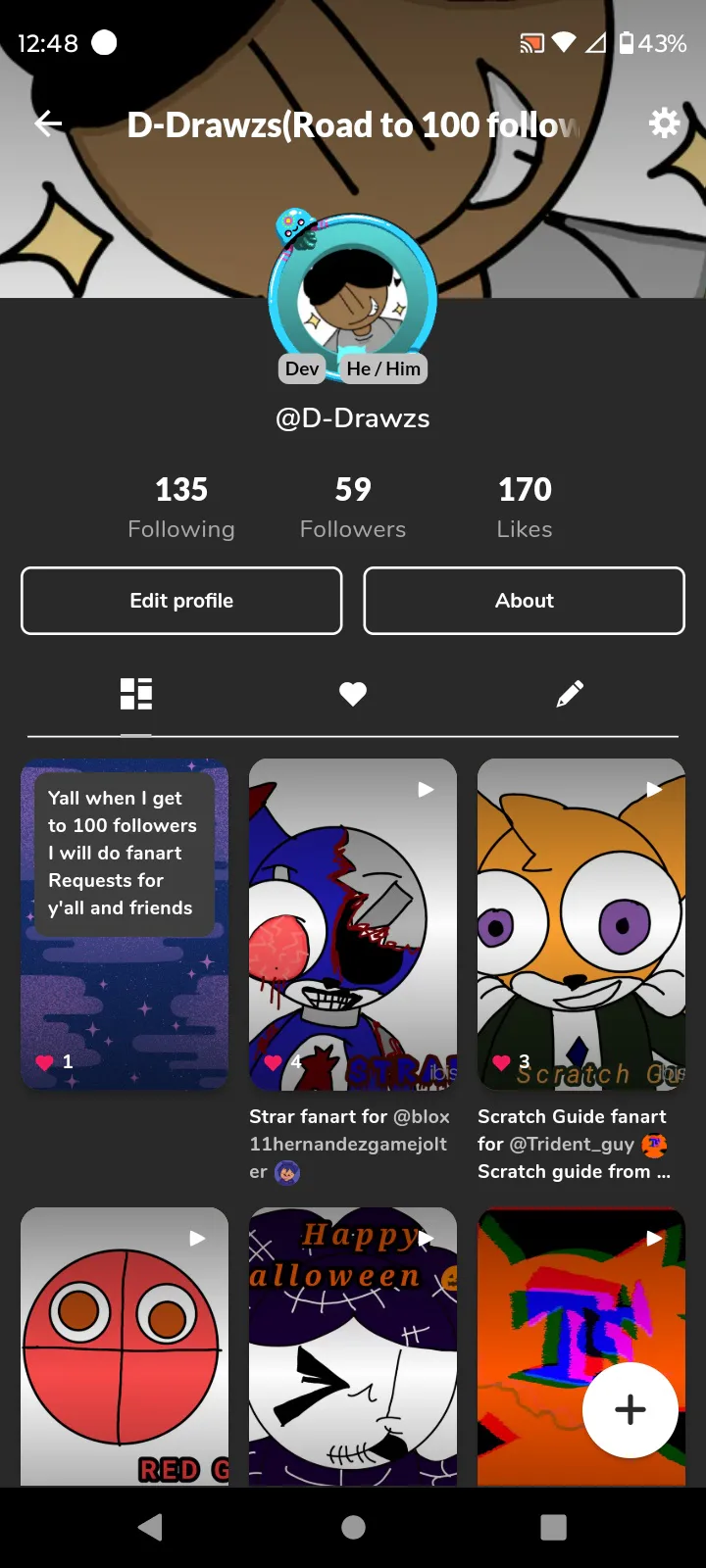Switch to the posts grid tab
Viewport: 706px width, 1568px height.
pyautogui.click(x=136, y=694)
